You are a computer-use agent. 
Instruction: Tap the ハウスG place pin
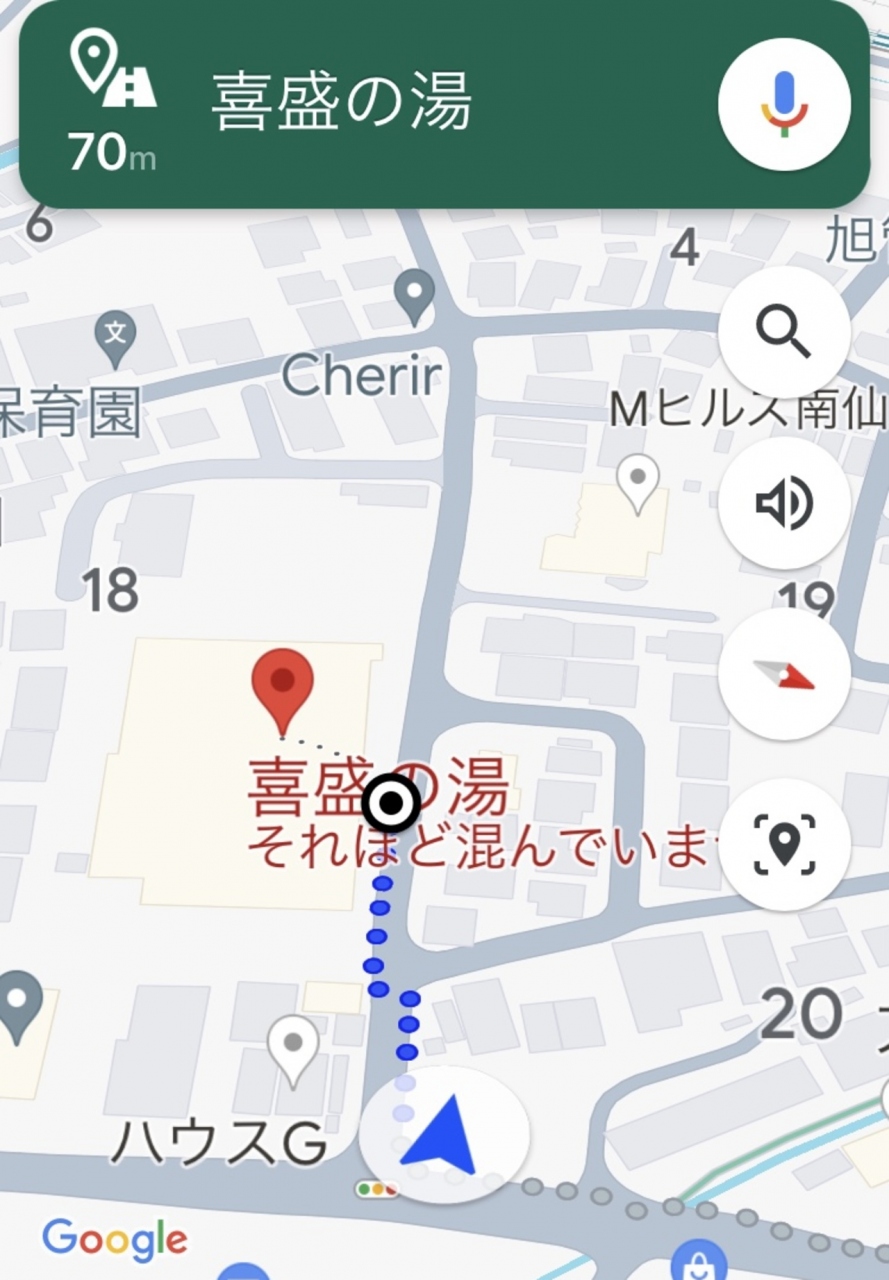pyautogui.click(x=293, y=1049)
